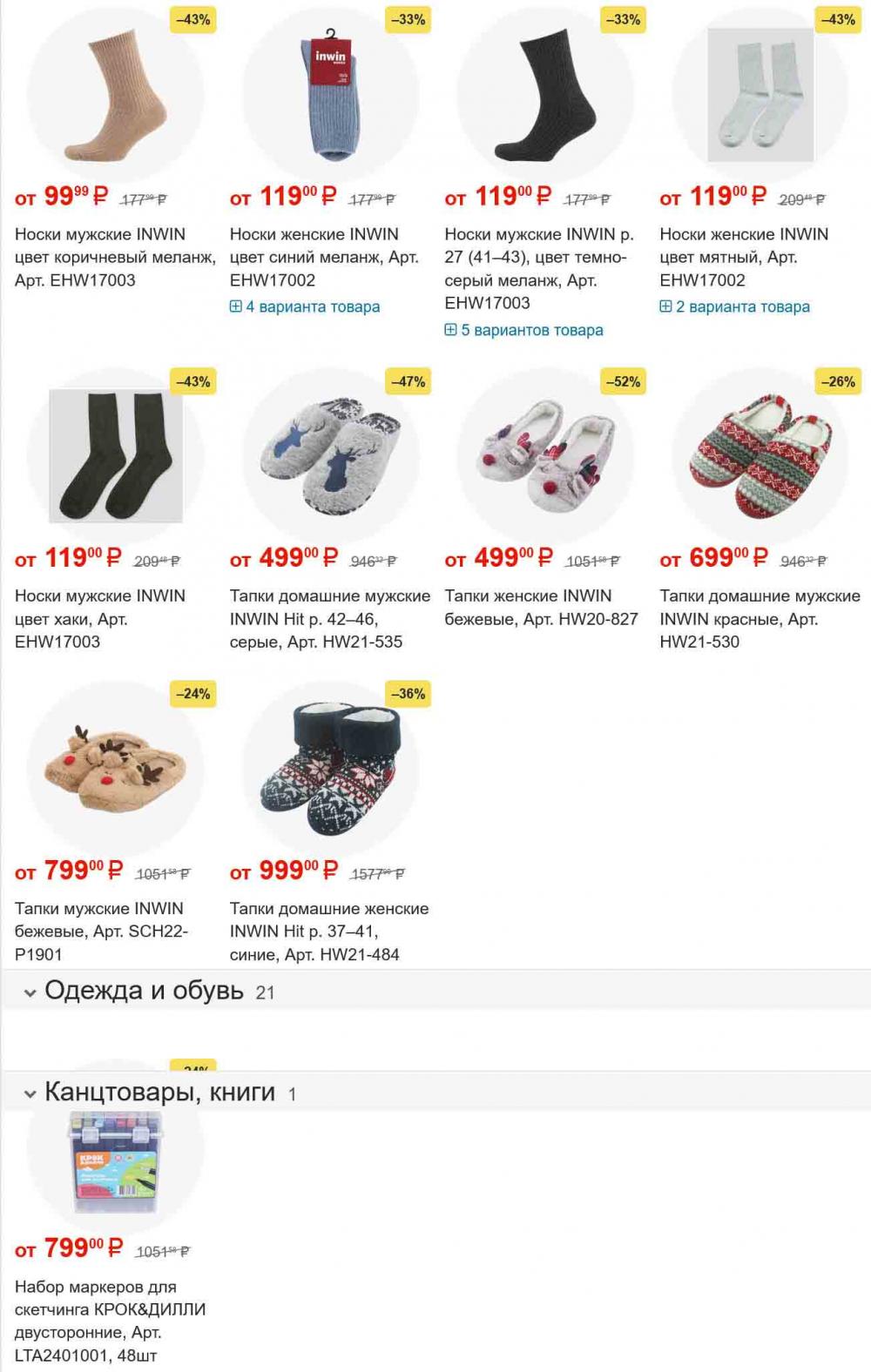Open beige women's slippers HW20-827 card
Viewport: 871px width, 1372px height.
point(541,608)
